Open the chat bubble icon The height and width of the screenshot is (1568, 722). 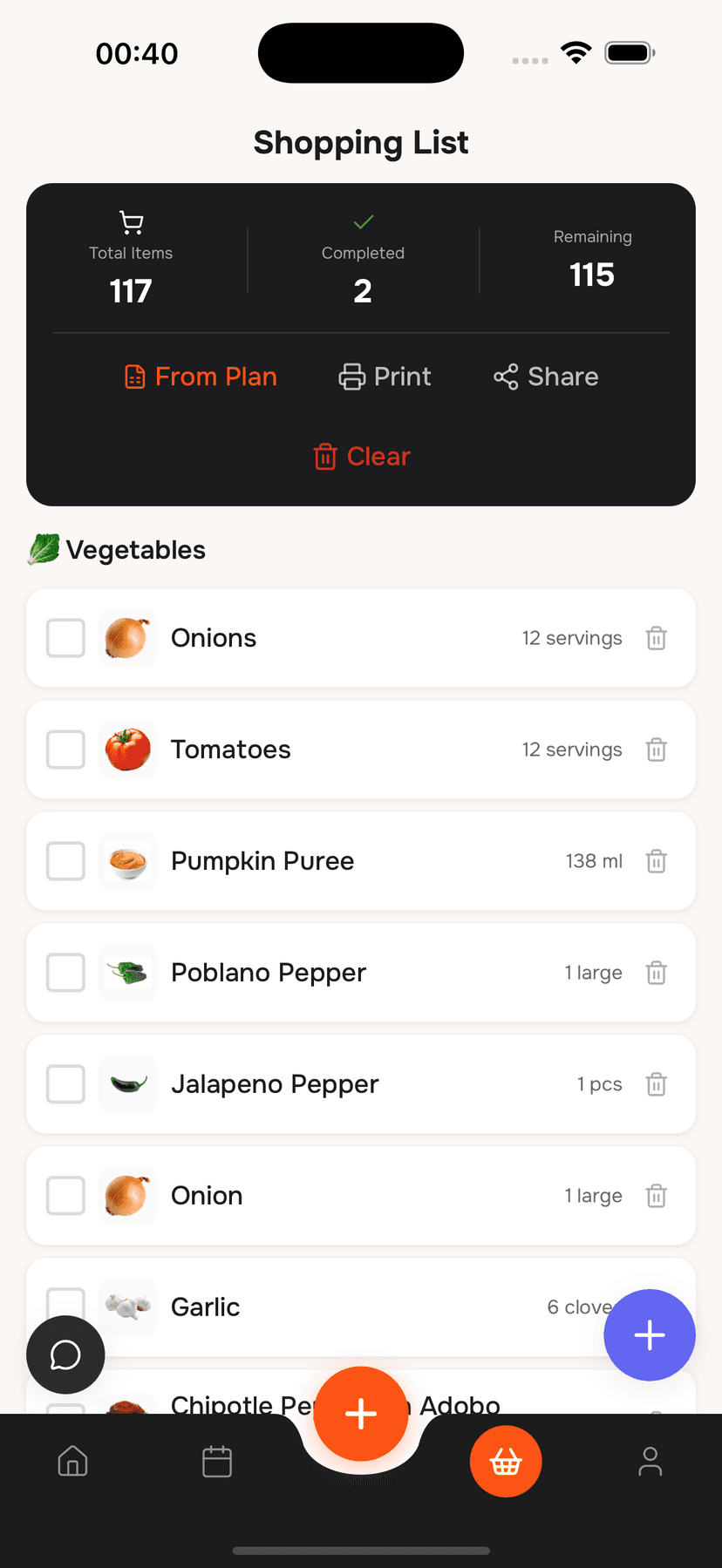(65, 1354)
